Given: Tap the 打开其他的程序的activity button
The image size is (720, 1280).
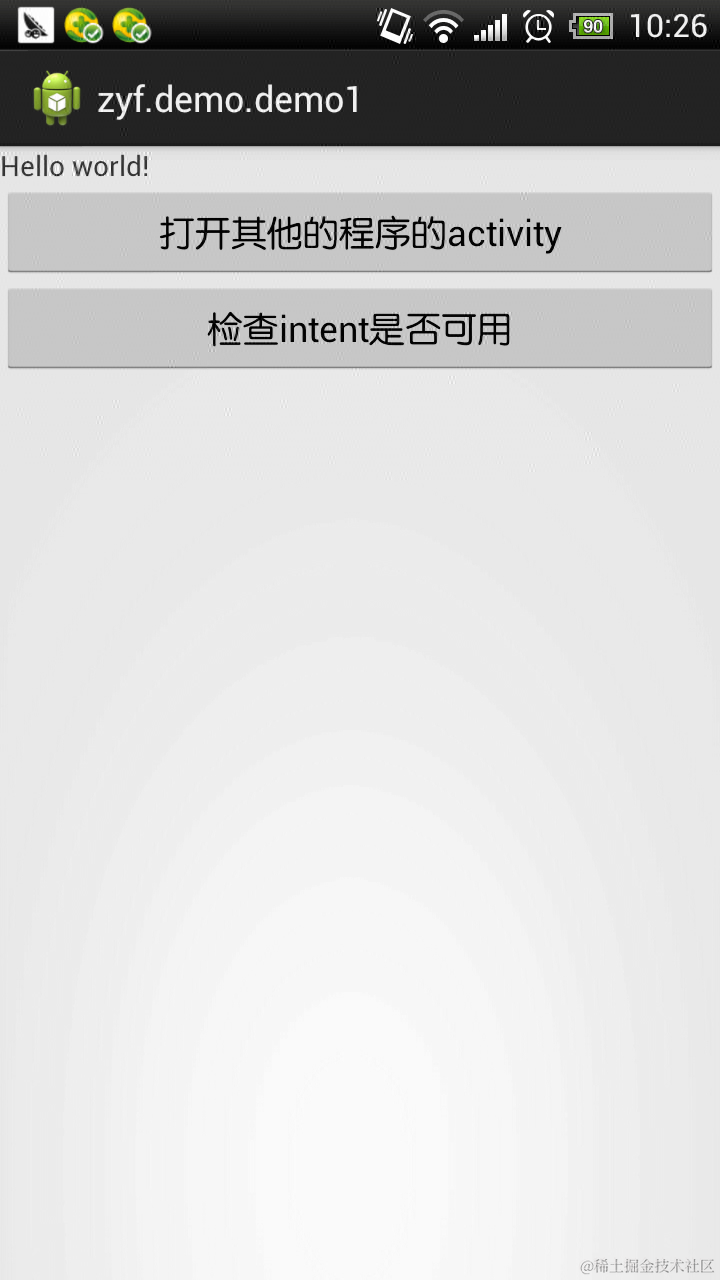Looking at the screenshot, I should coord(360,233).
